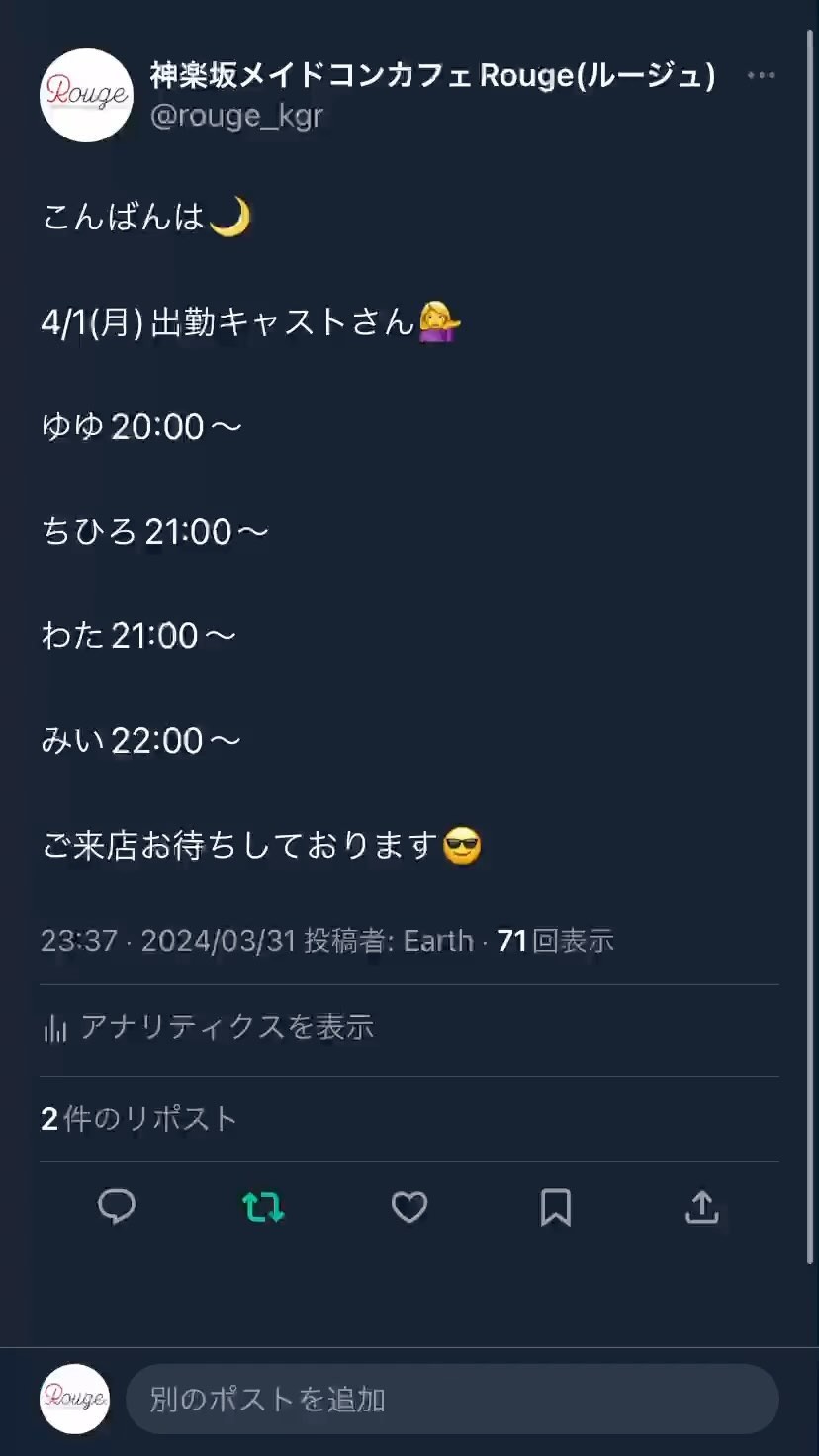The width and height of the screenshot is (819, 1456).
Task: Open the Rouge profile avatar
Action: pyautogui.click(x=86, y=95)
